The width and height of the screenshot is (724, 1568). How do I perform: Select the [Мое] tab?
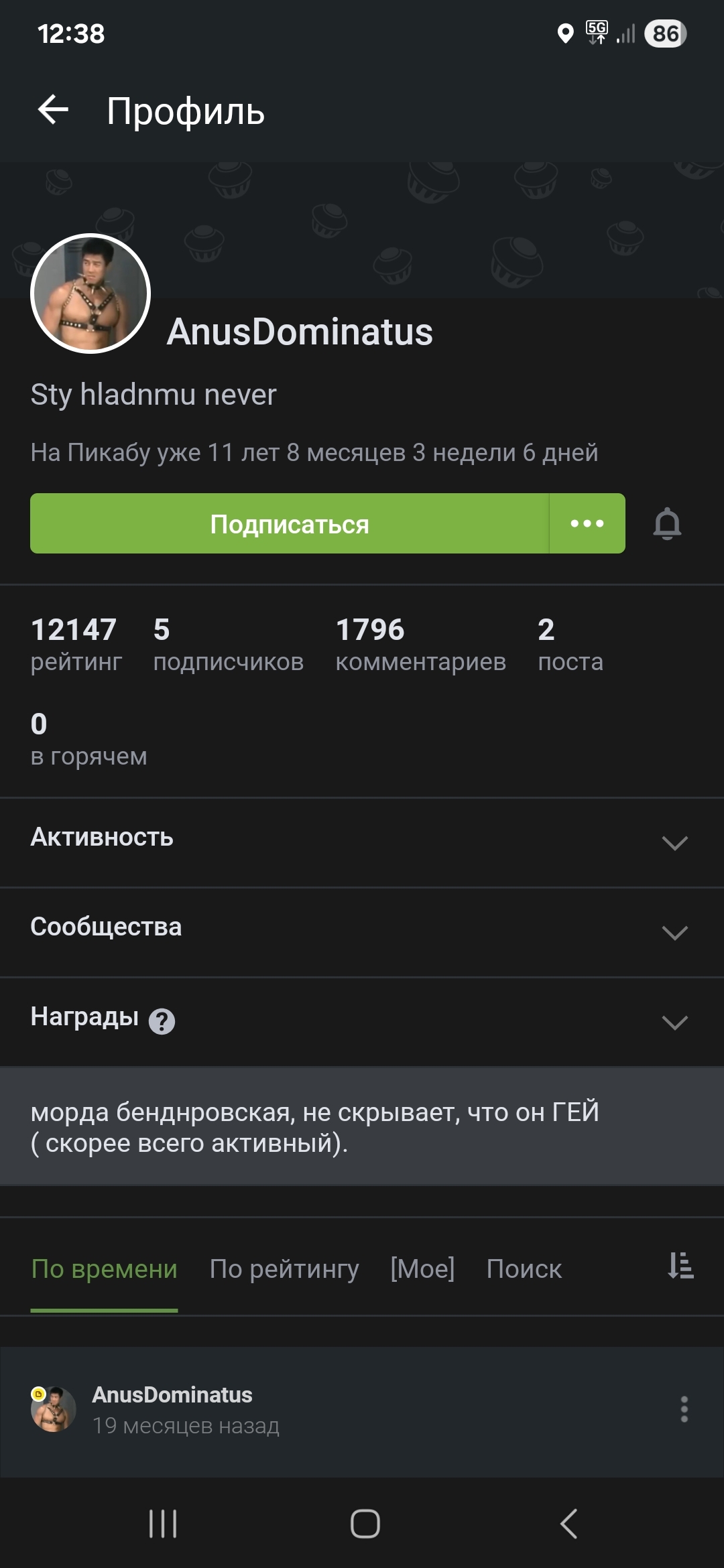pos(422,1268)
